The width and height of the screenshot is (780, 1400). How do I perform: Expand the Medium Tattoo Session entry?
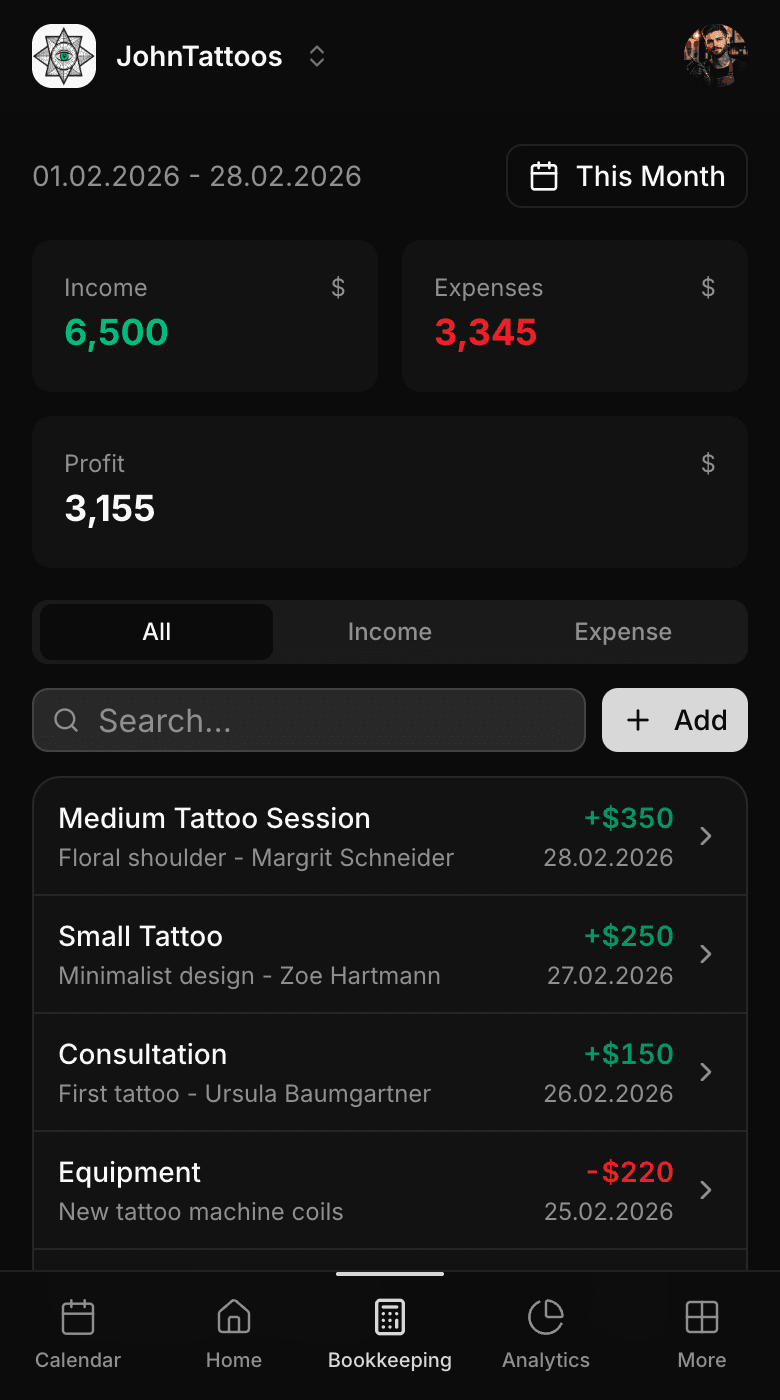click(707, 836)
